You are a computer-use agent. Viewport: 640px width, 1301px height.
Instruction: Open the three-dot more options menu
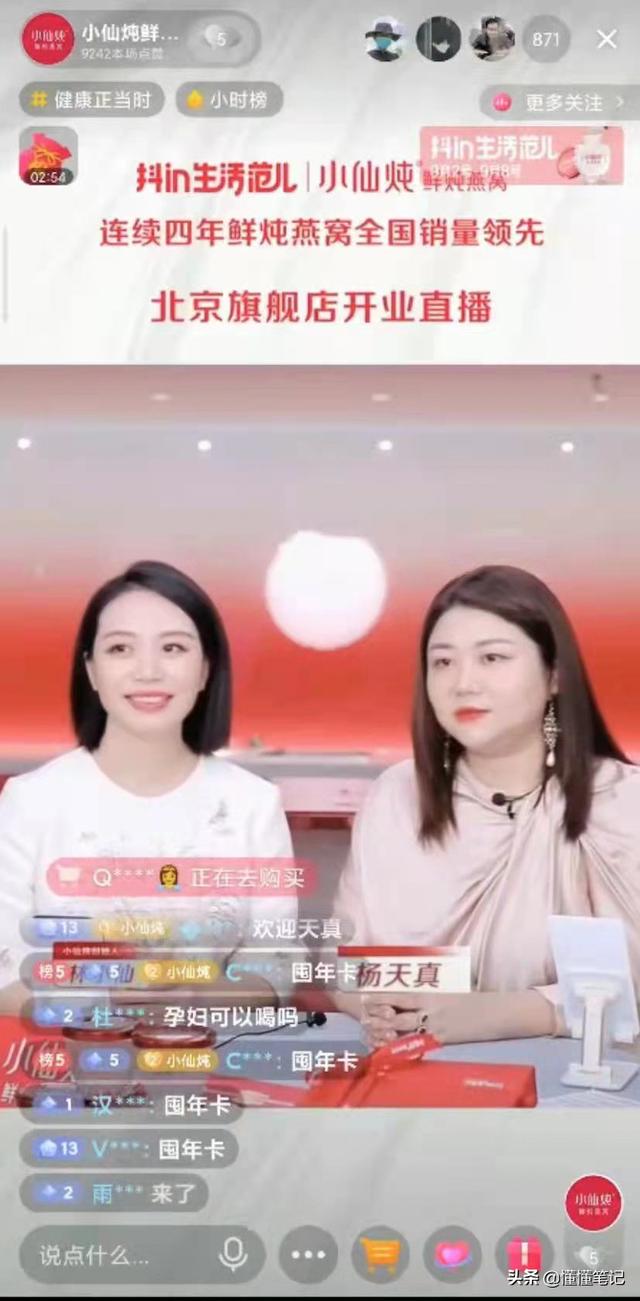[x=308, y=1254]
